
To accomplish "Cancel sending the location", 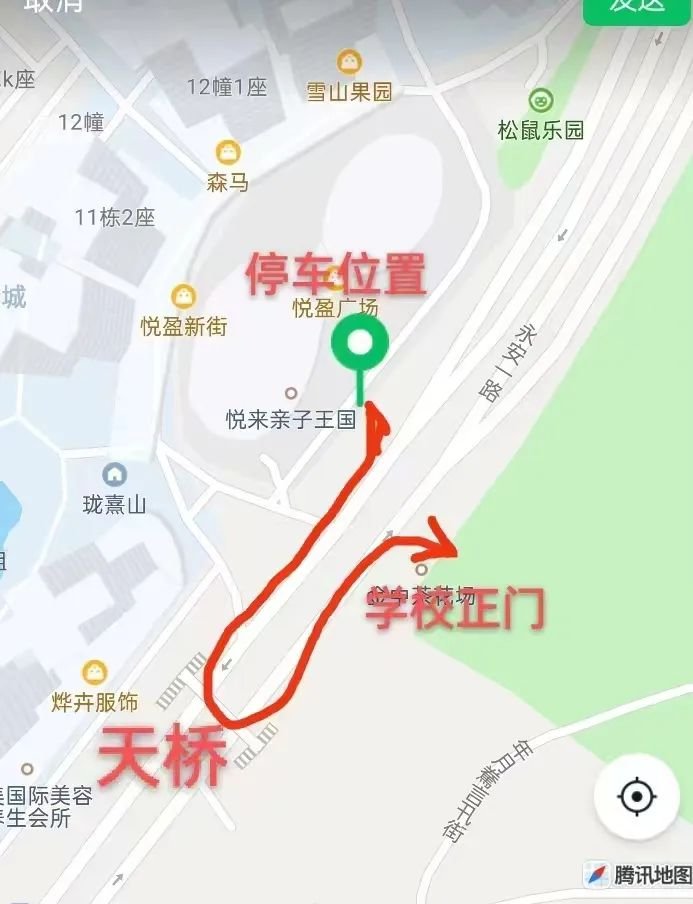I will pos(54,6).
